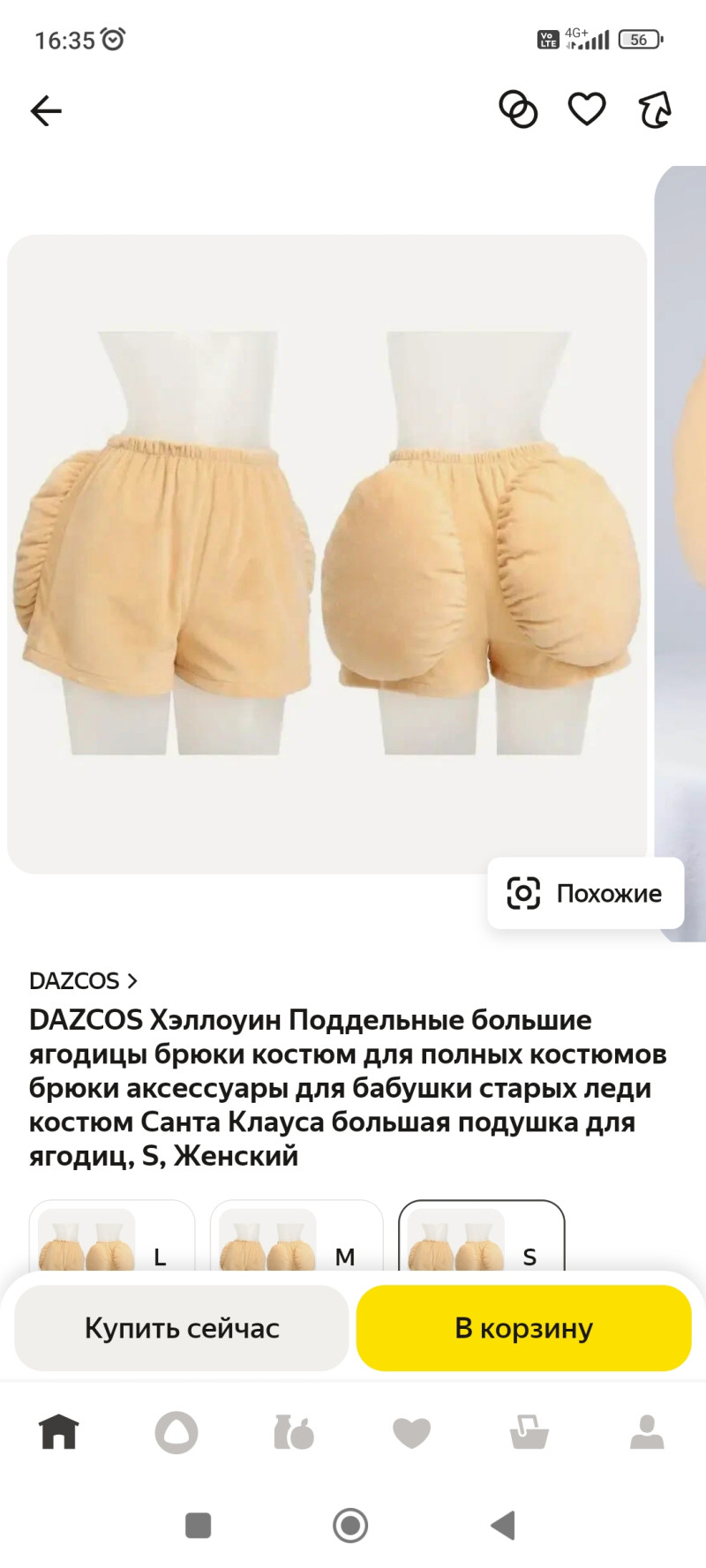Go to the profile tab

click(x=647, y=1432)
